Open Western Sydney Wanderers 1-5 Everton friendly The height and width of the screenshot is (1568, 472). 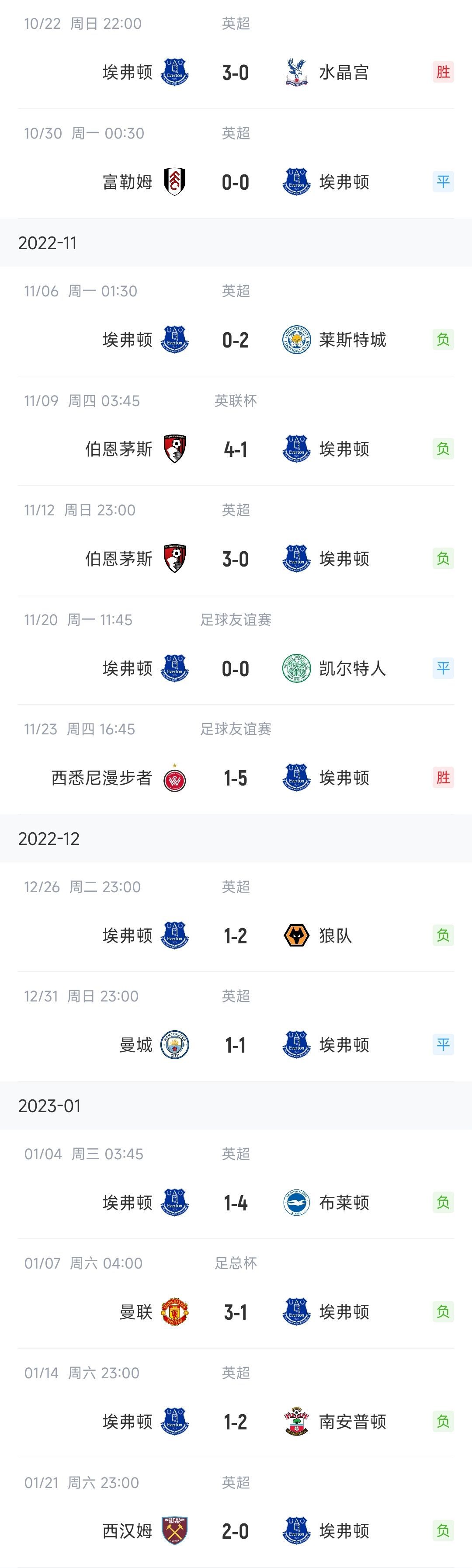[236, 778]
